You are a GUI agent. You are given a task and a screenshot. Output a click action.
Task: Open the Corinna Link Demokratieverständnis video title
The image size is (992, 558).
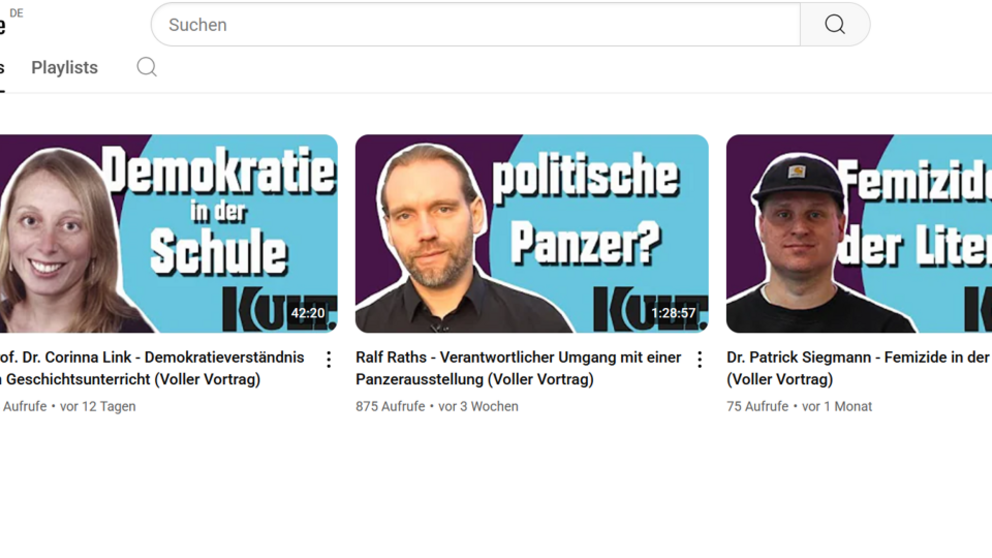coord(152,368)
